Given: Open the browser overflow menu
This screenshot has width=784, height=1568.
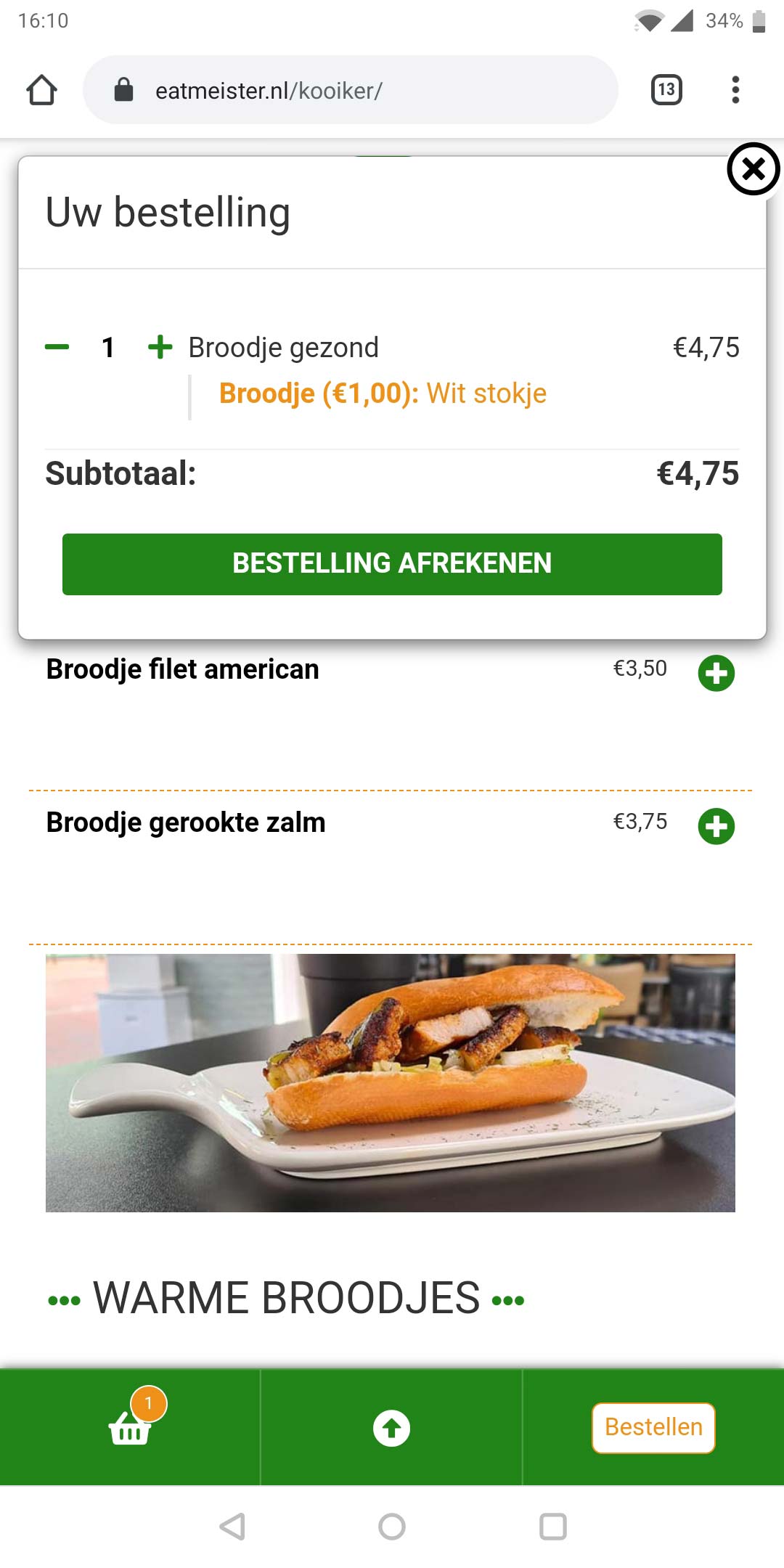Looking at the screenshot, I should tap(735, 90).
